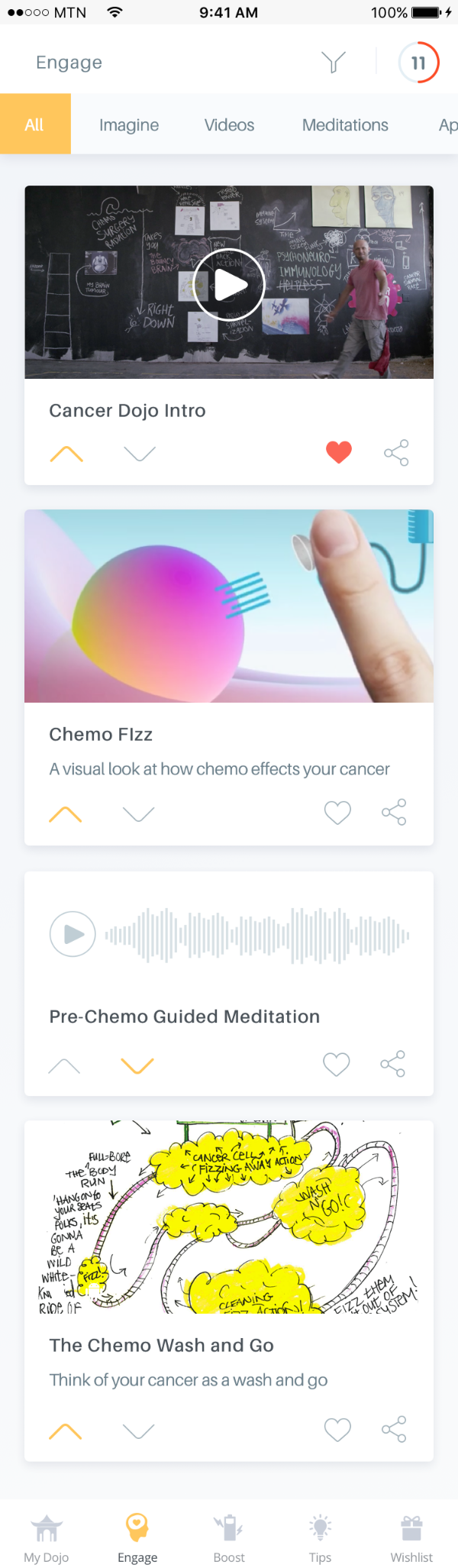Like the Chemo Fizz card
458x1568 pixels.
(337, 813)
